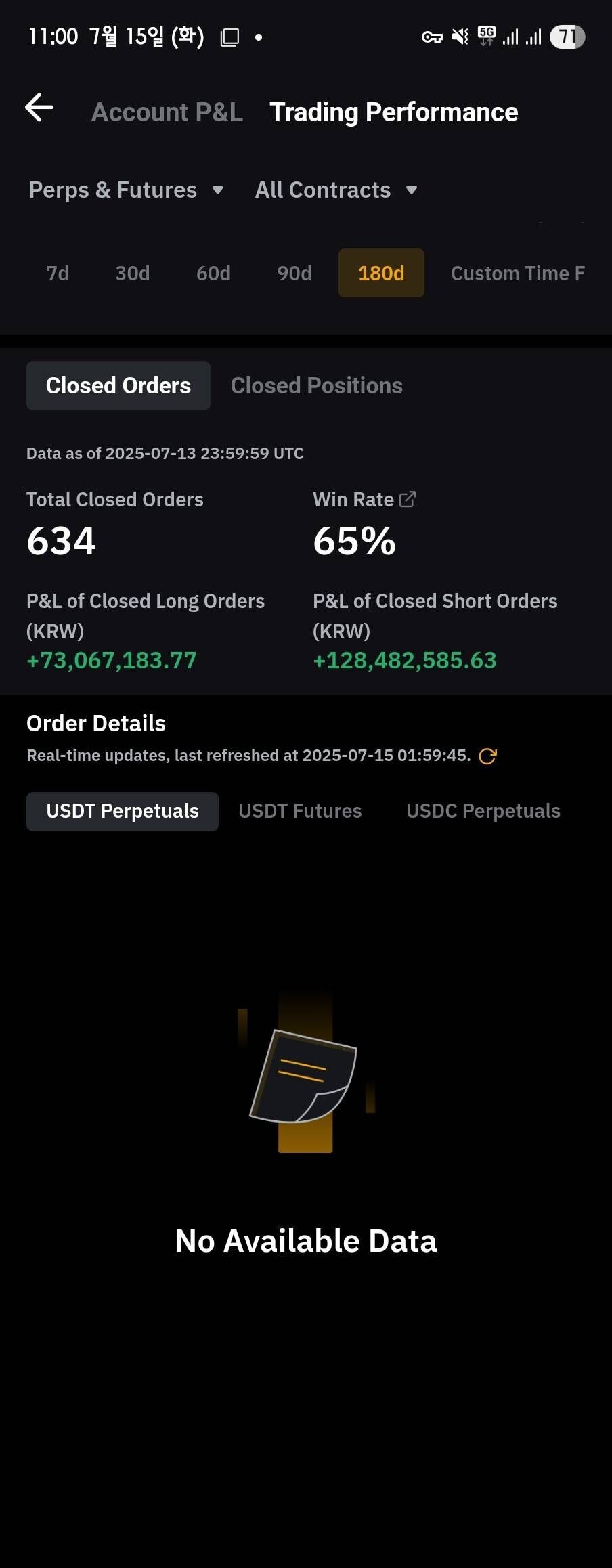612x1568 pixels.
Task: Select the Closed Orders tab
Action: [118, 386]
